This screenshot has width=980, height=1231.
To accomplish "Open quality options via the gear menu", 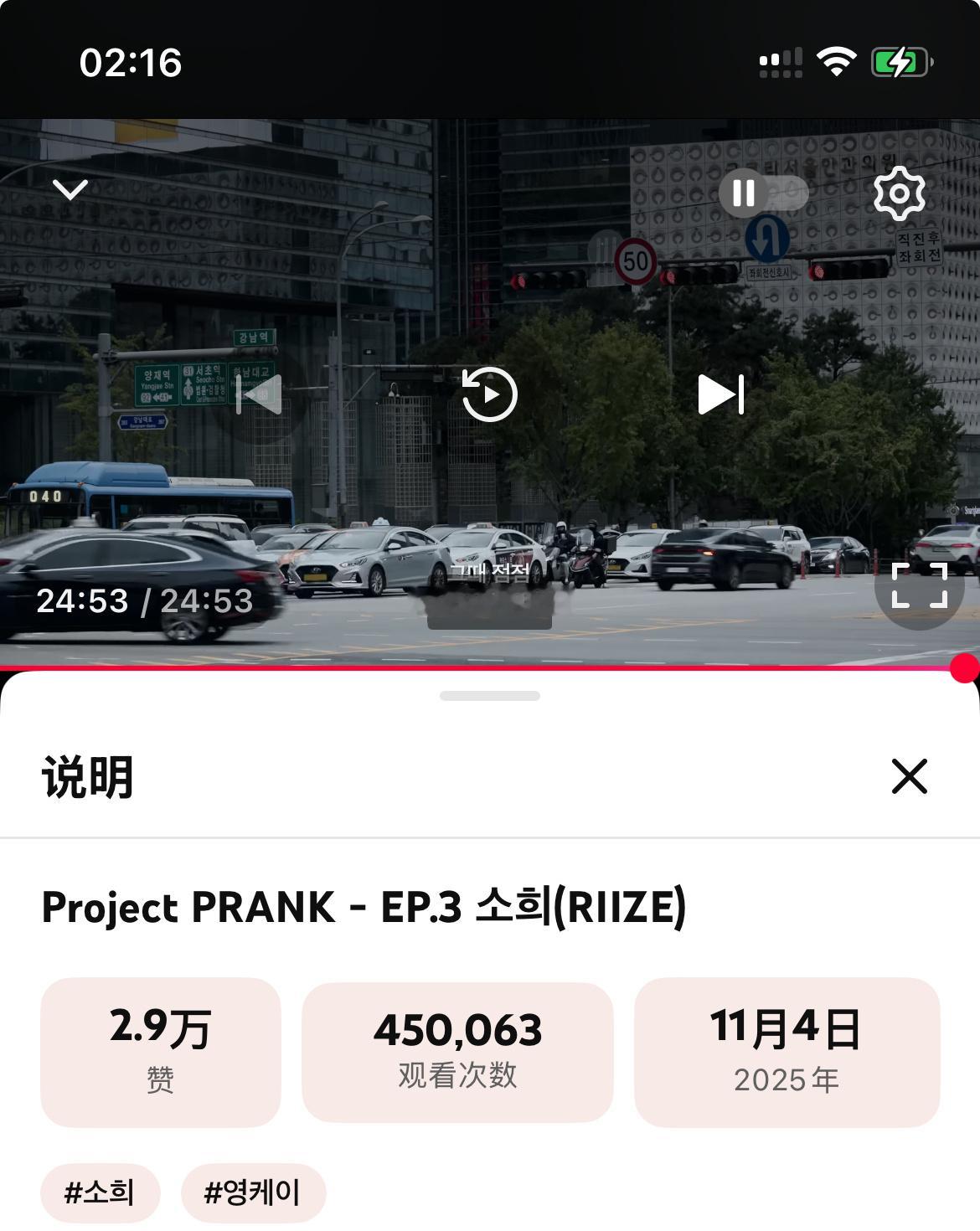I will (898, 194).
